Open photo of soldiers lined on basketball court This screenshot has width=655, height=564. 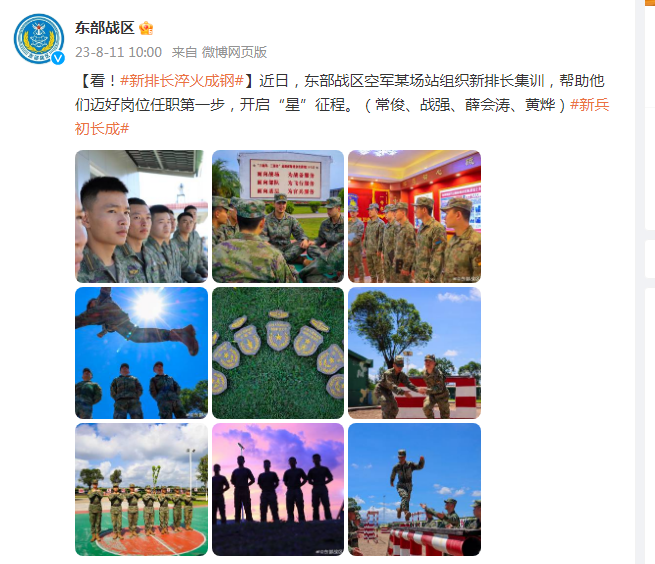(141, 489)
